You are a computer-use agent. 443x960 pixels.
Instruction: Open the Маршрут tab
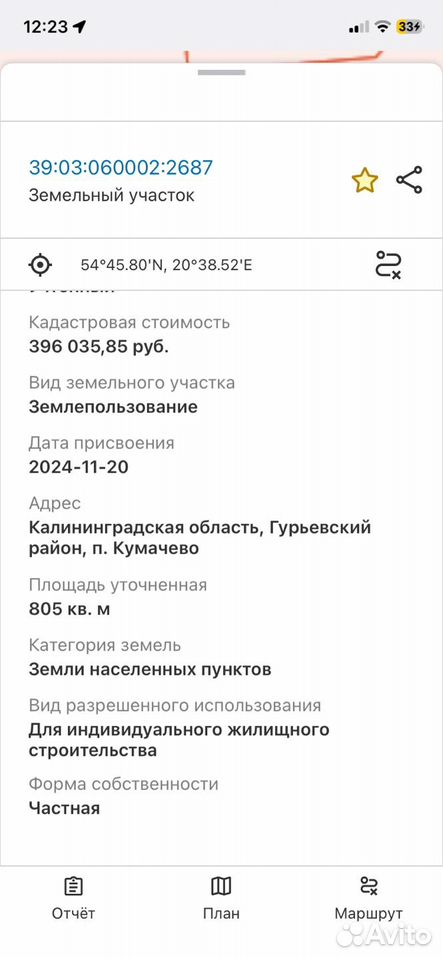(368, 899)
